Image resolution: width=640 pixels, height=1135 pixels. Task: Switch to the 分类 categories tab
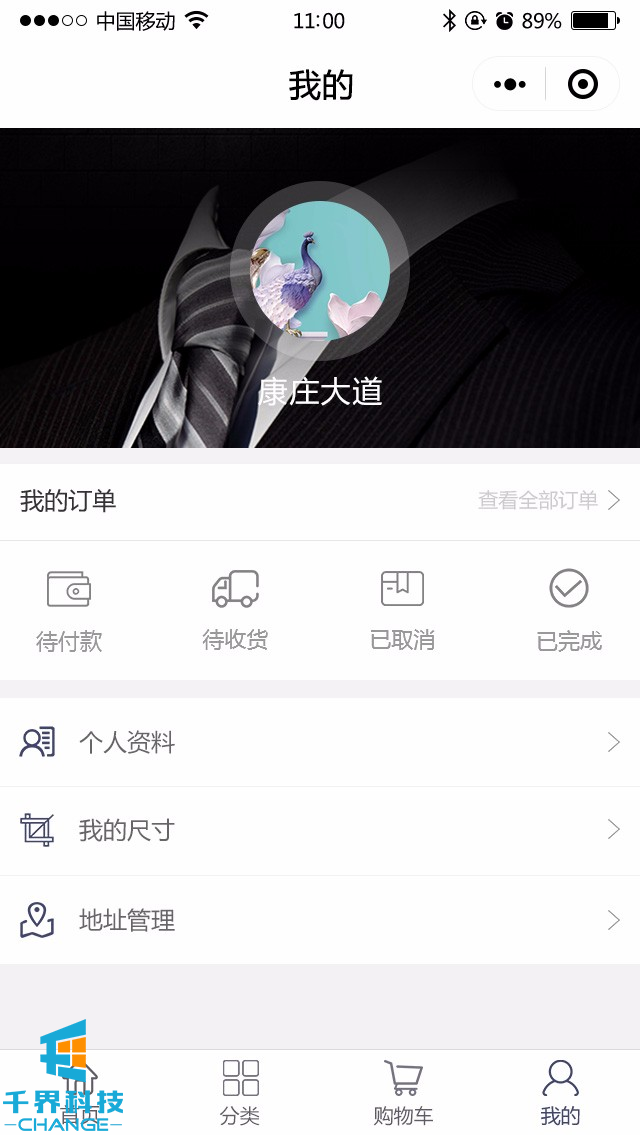pyautogui.click(x=240, y=1092)
